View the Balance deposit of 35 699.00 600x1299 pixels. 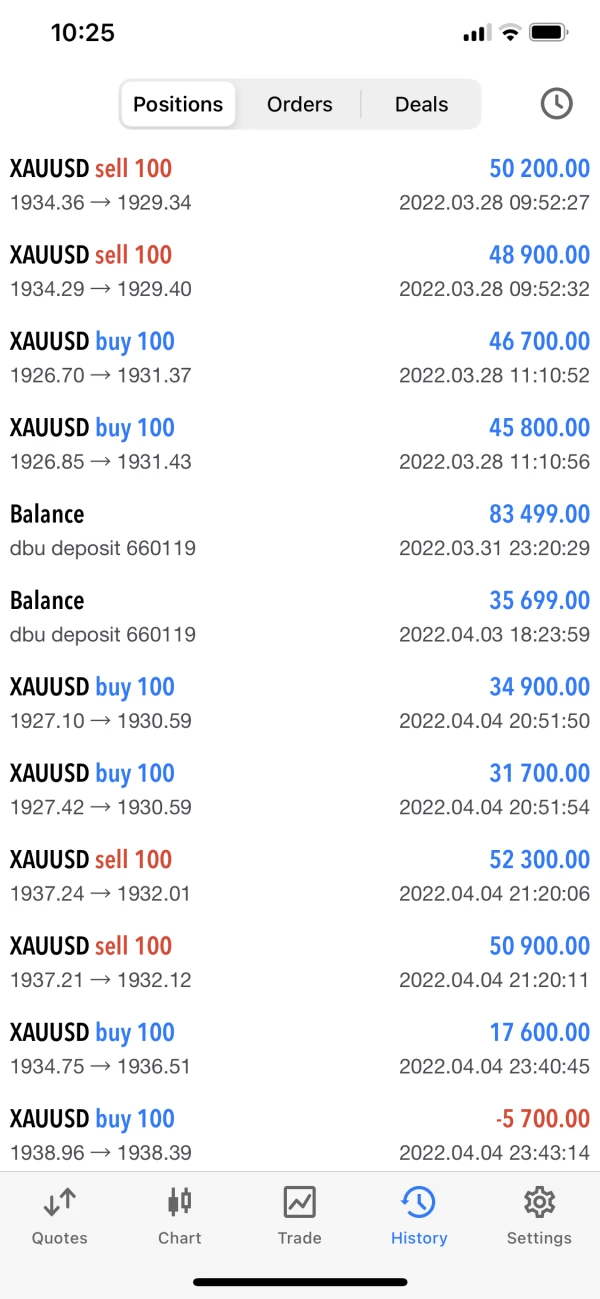[x=300, y=617]
